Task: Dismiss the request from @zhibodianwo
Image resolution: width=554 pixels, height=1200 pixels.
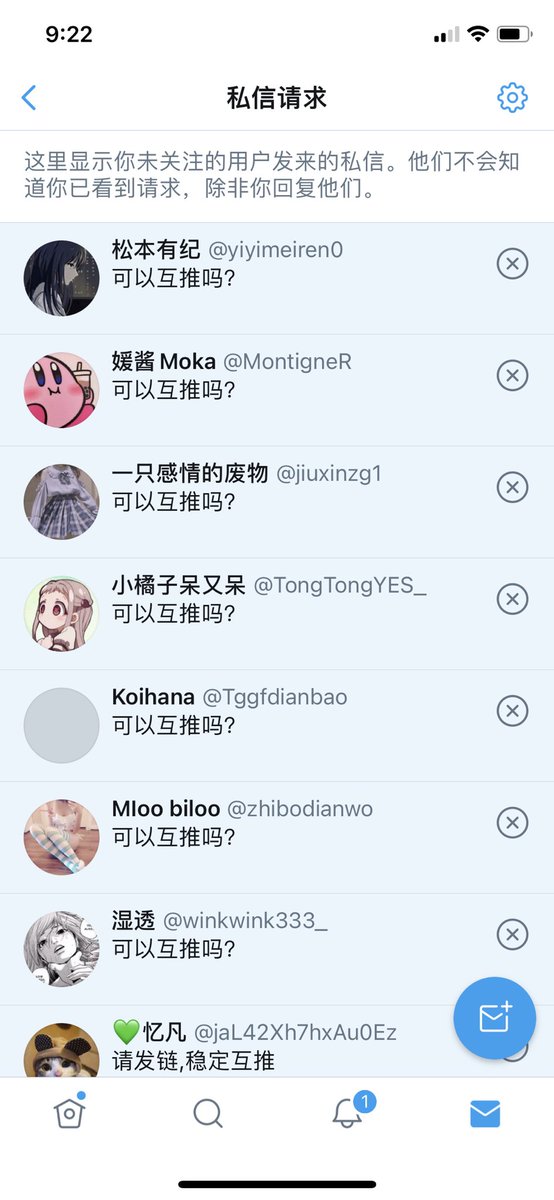Action: pyautogui.click(x=512, y=823)
